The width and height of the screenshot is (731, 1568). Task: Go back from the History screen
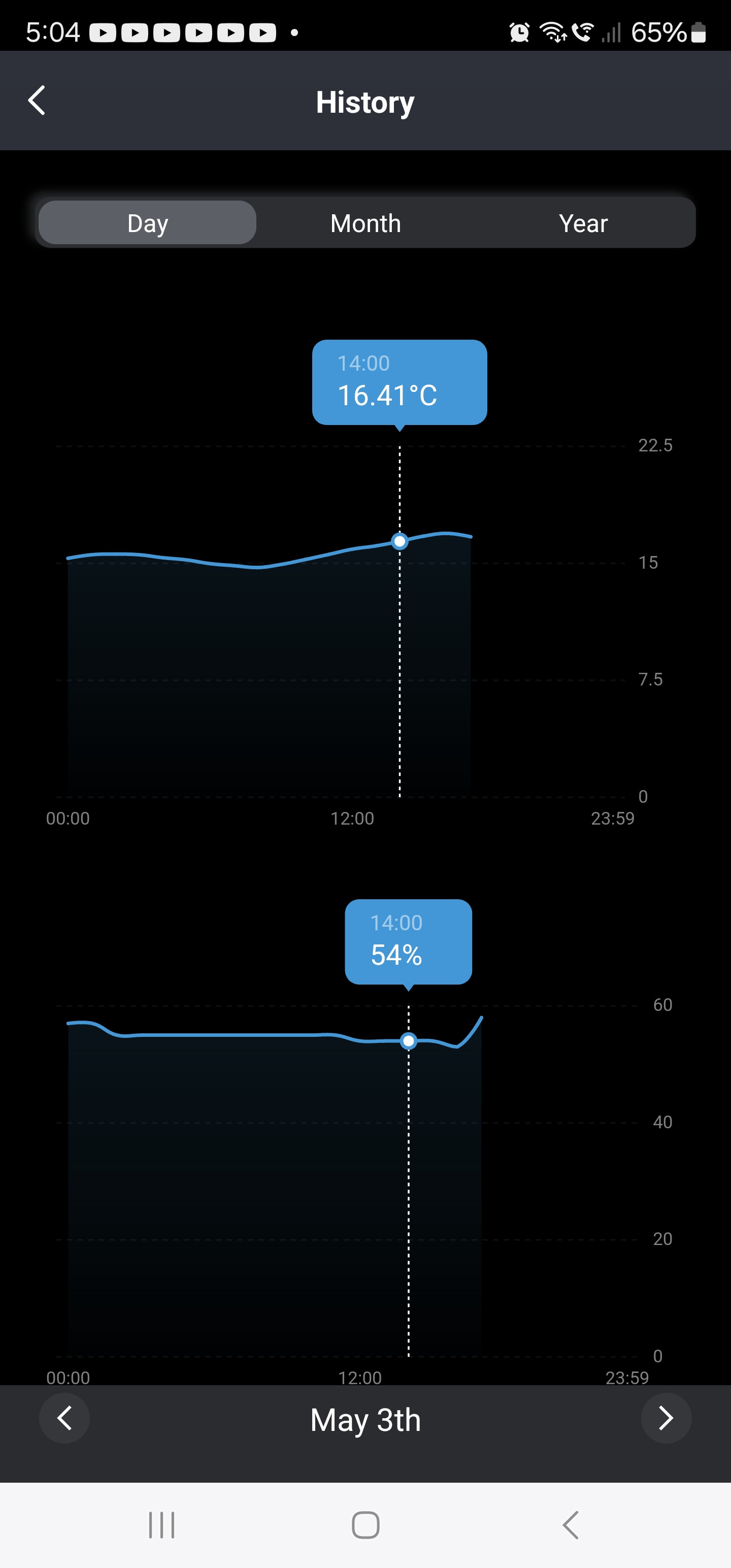37,101
